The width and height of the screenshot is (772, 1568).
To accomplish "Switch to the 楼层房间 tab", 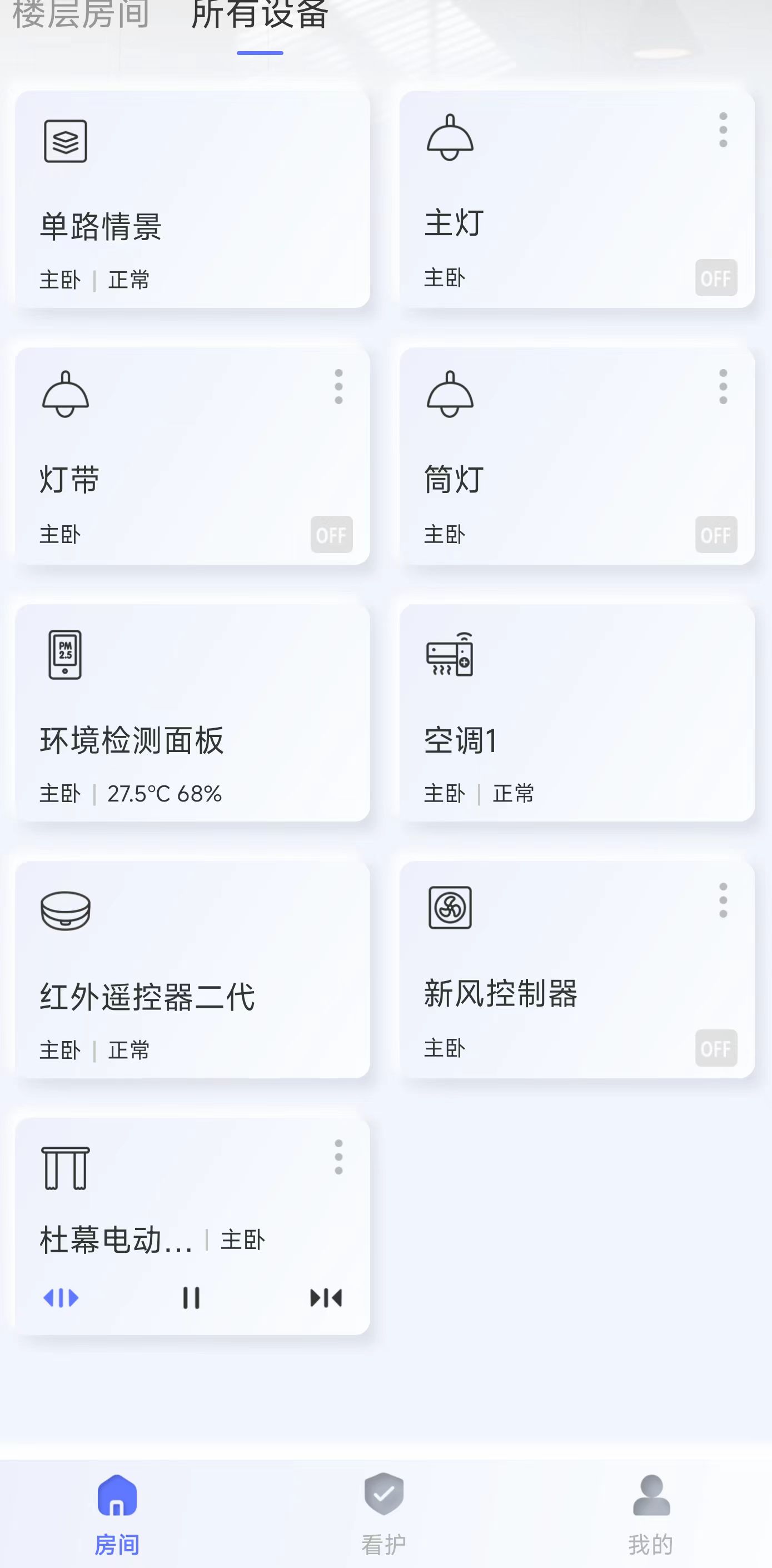I will pos(81,14).
